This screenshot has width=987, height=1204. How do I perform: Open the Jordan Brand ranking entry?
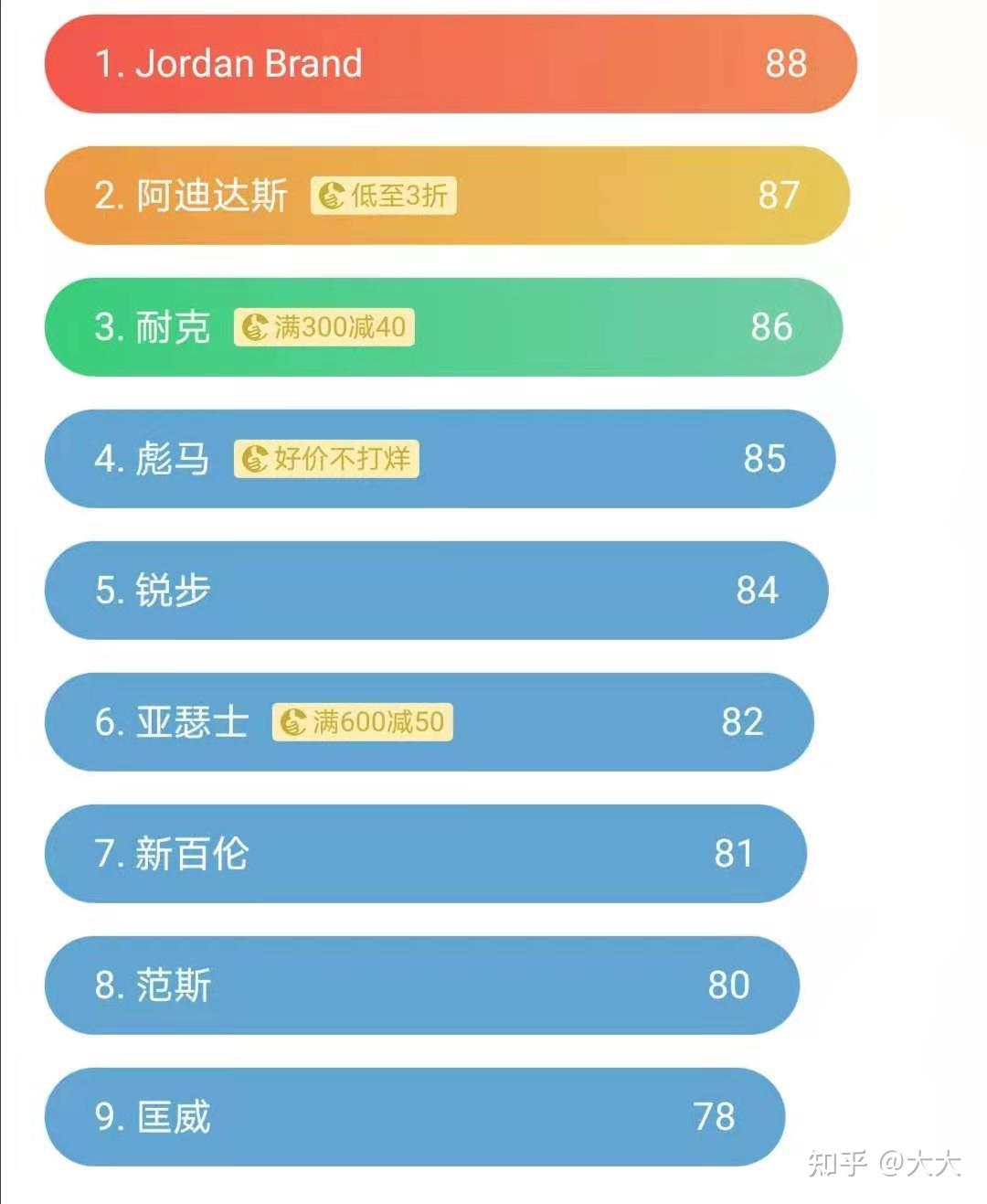(x=451, y=64)
